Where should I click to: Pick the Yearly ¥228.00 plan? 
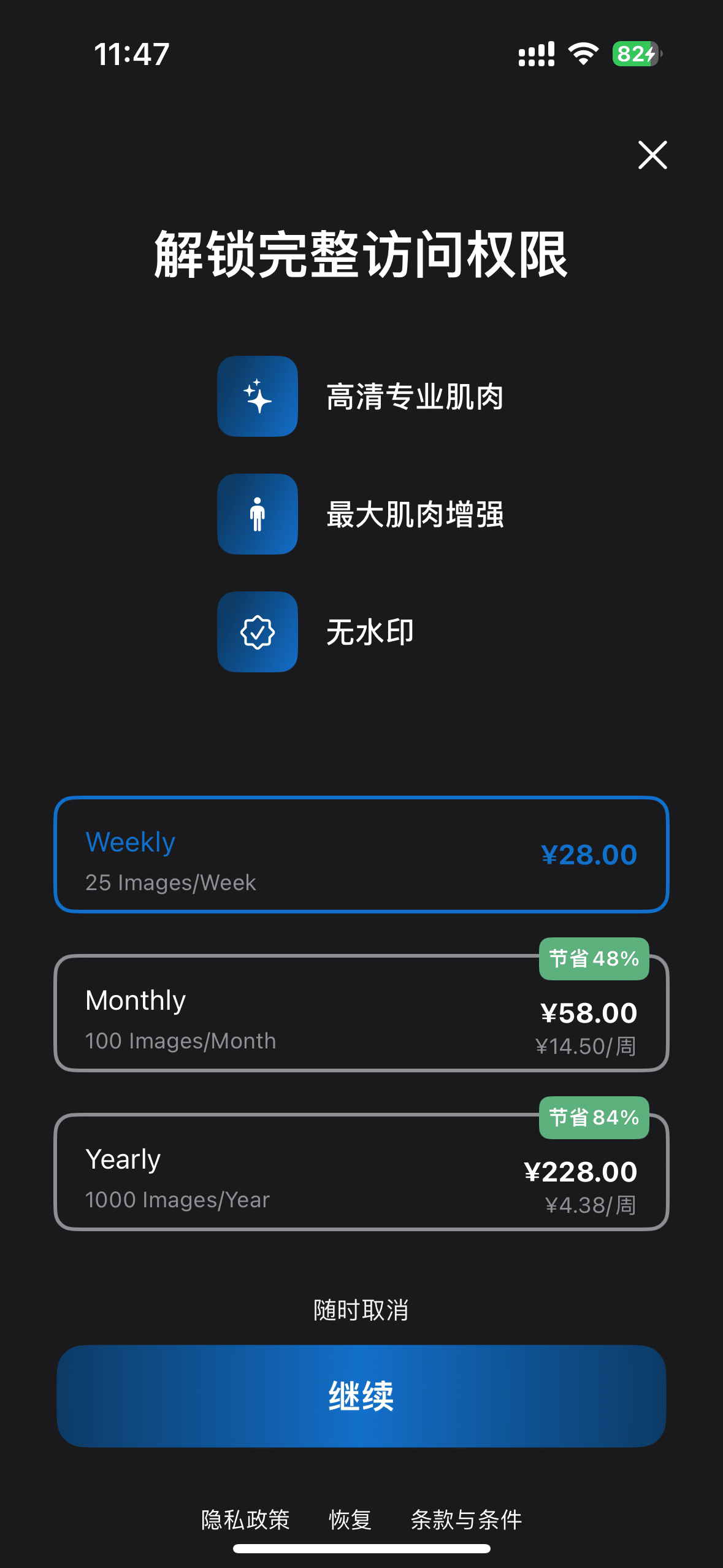(361, 1173)
